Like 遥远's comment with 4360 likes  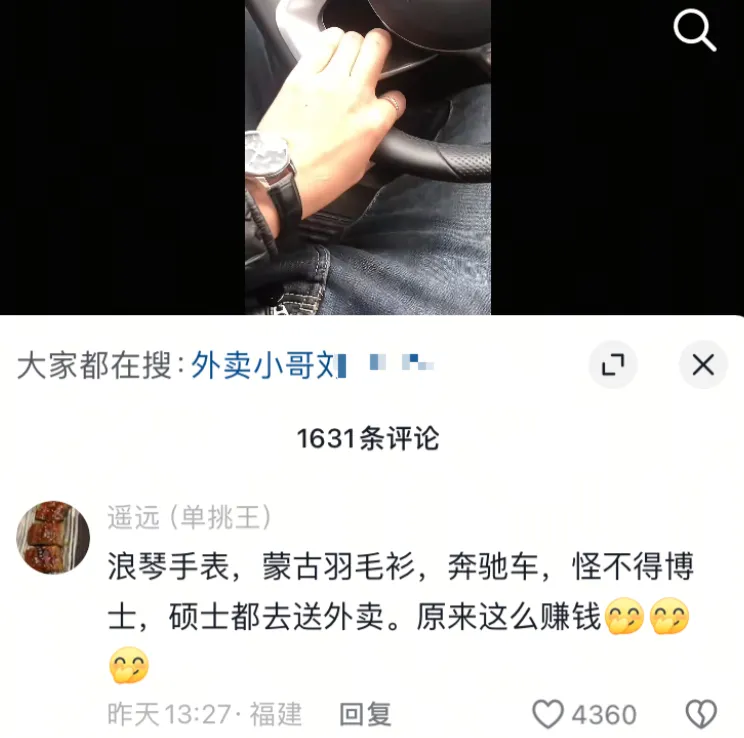coord(549,714)
